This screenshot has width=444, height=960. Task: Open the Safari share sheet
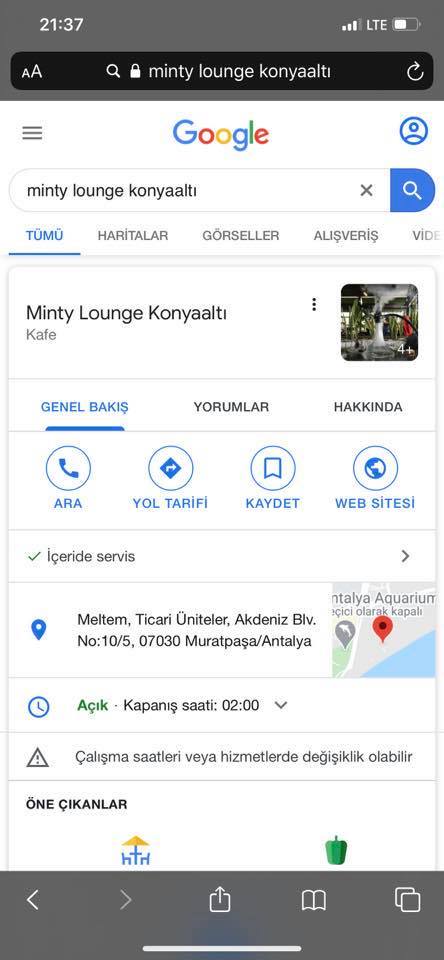pos(220,899)
